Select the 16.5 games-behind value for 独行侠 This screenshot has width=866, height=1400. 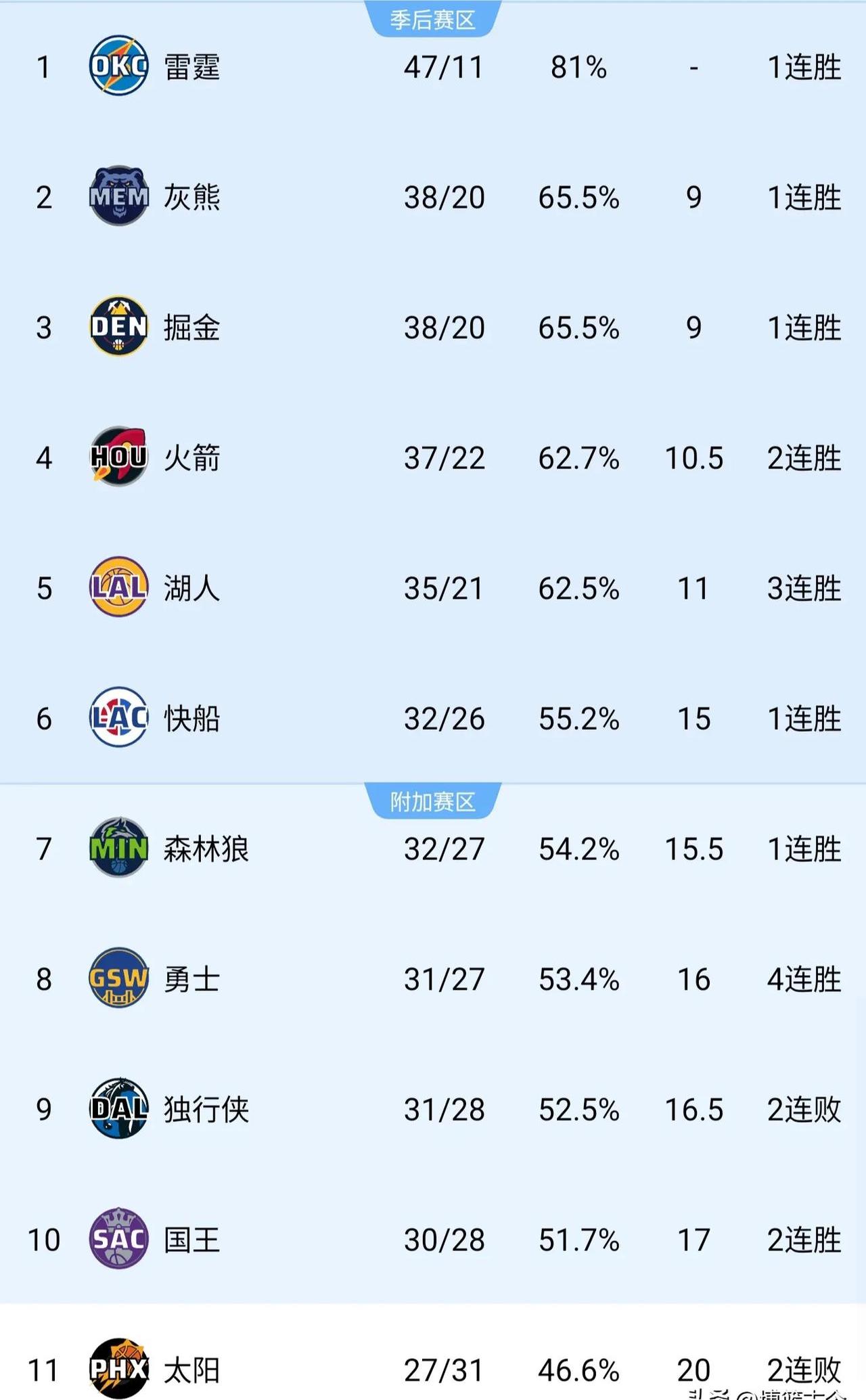click(696, 1110)
